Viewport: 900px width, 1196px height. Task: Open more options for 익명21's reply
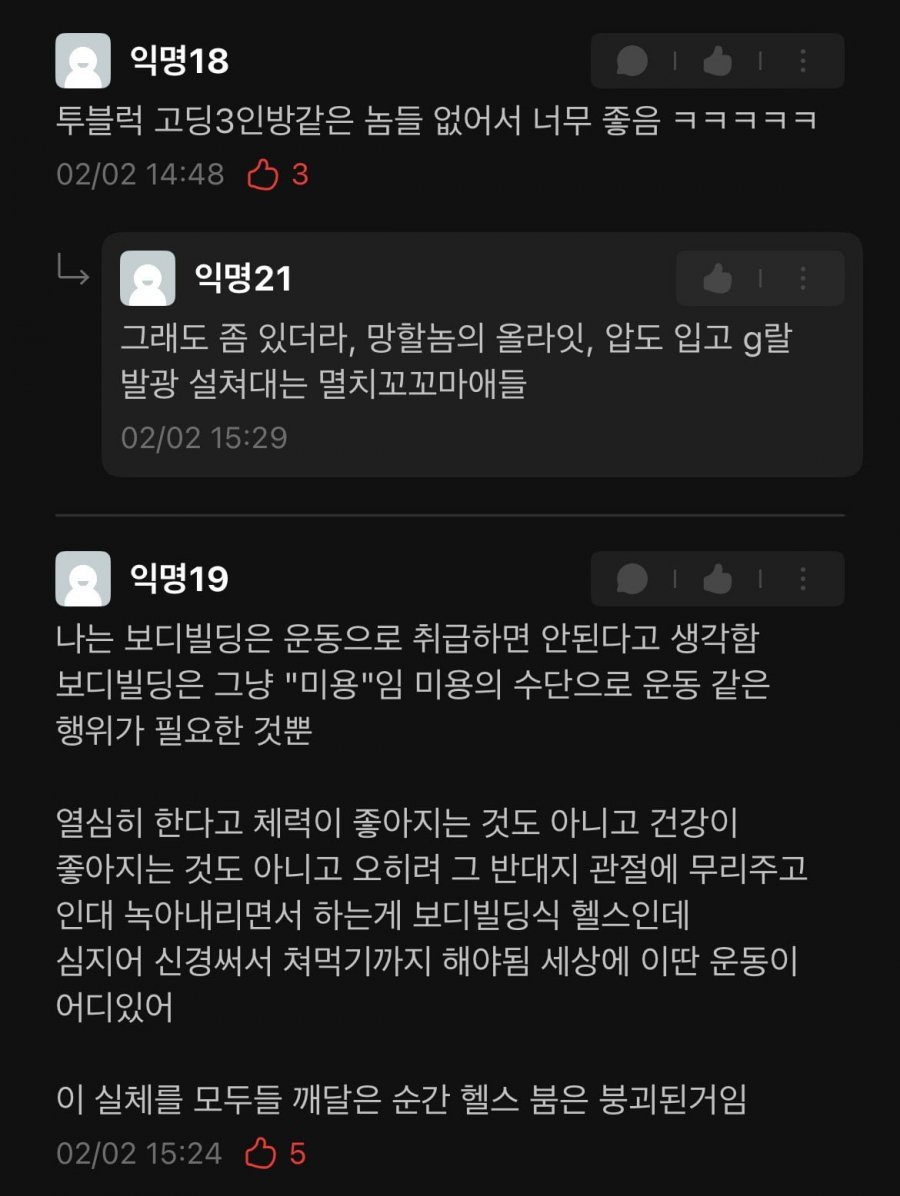coord(802,278)
